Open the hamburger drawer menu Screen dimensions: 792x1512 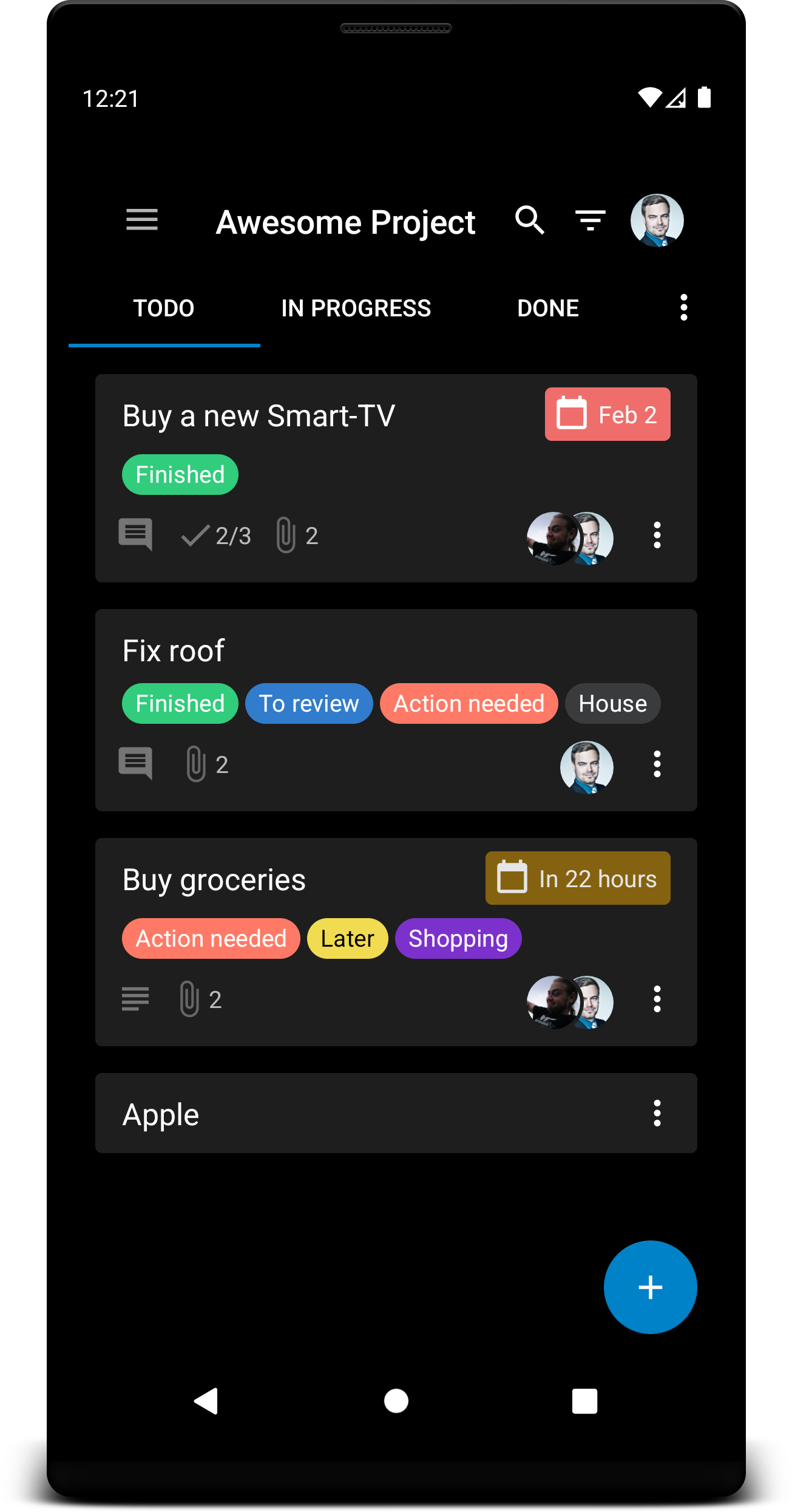click(x=142, y=220)
